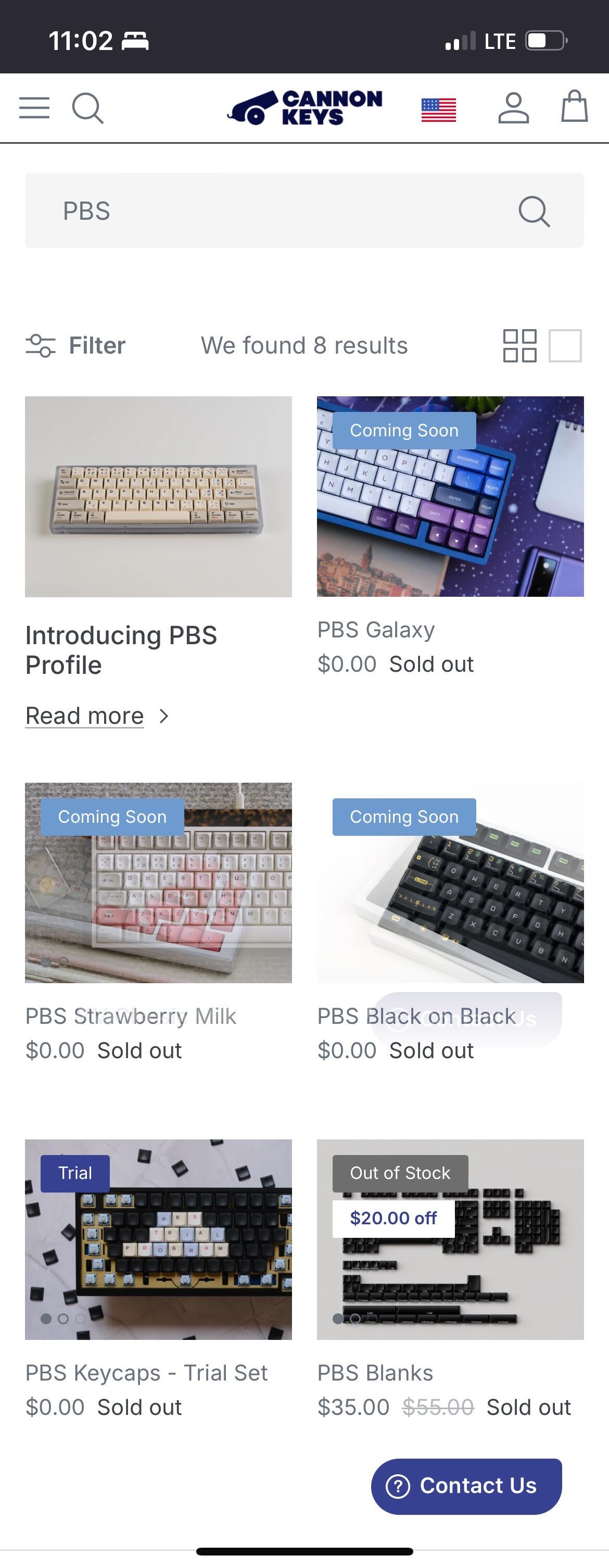This screenshot has height=1568, width=609.
Task: Open the Filter options
Action: coord(76,345)
